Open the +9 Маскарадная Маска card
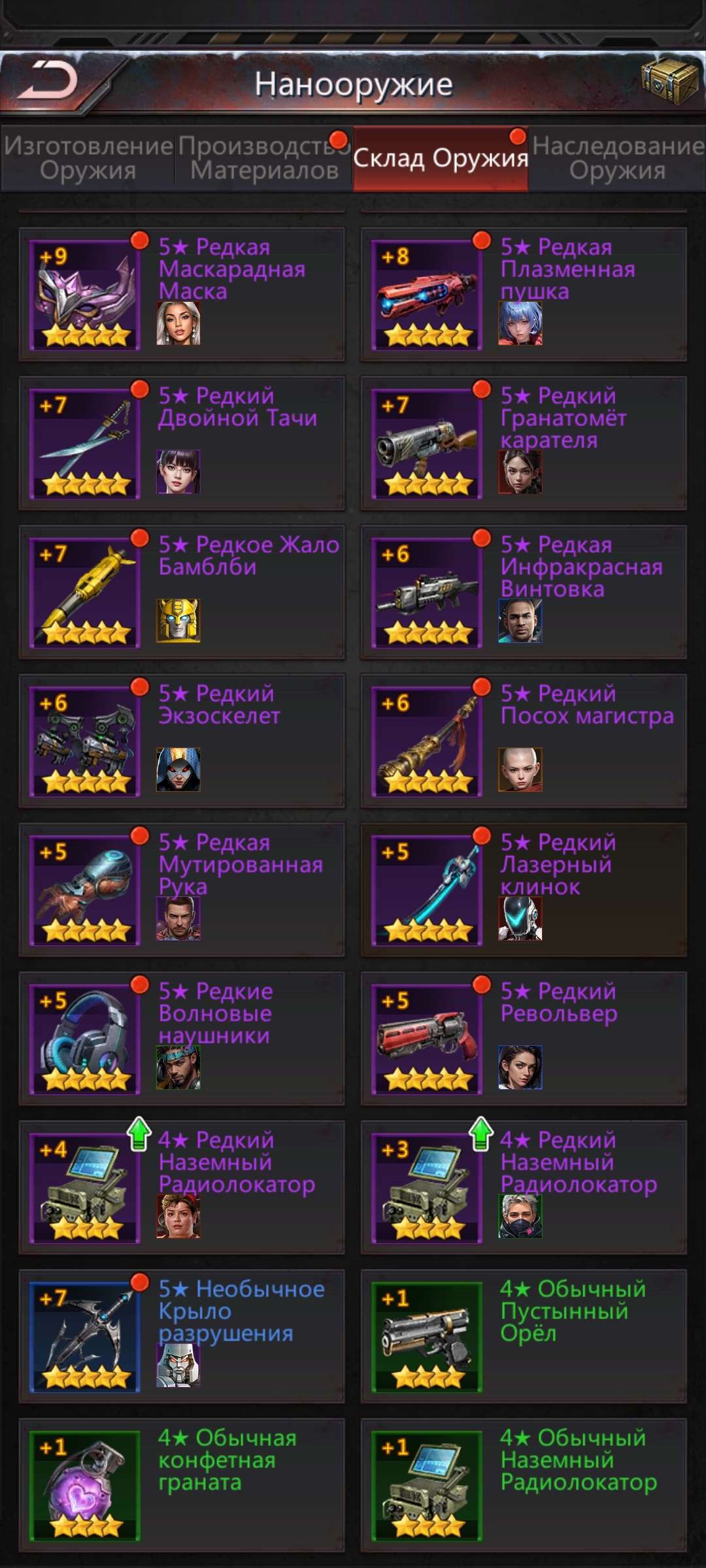The image size is (706, 1568). (x=182, y=294)
